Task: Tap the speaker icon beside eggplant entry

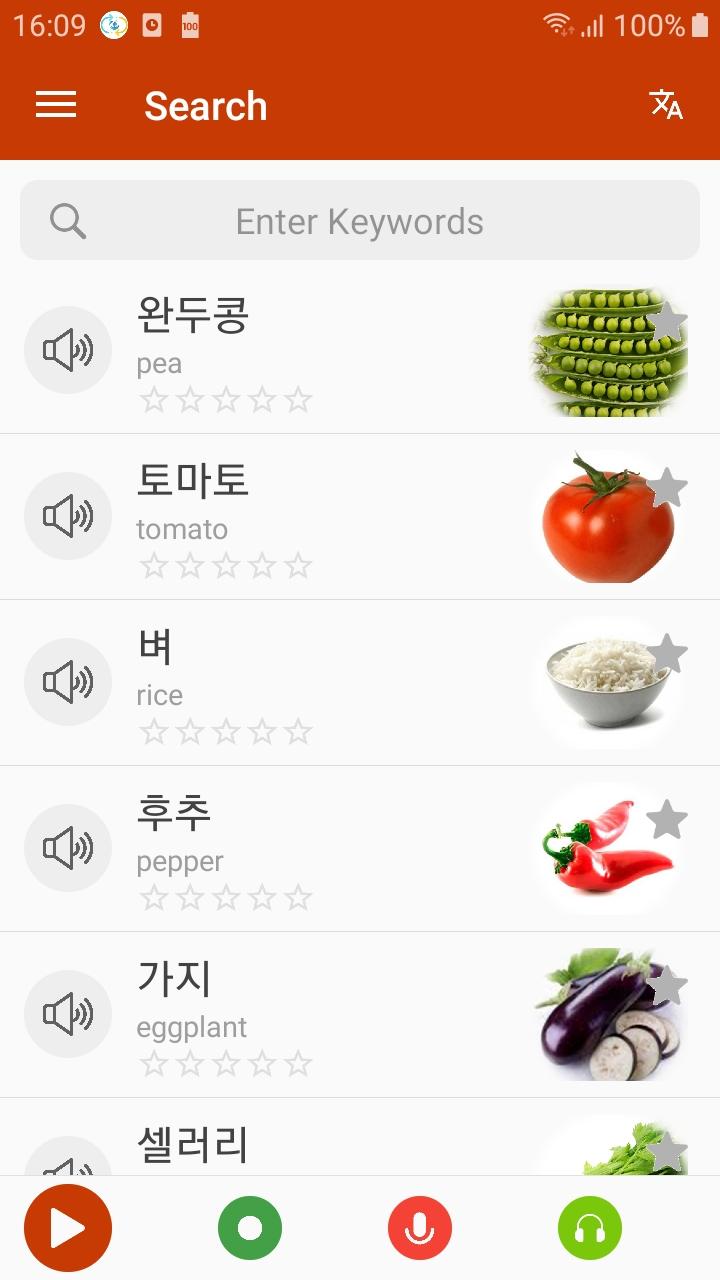Action: [68, 1013]
